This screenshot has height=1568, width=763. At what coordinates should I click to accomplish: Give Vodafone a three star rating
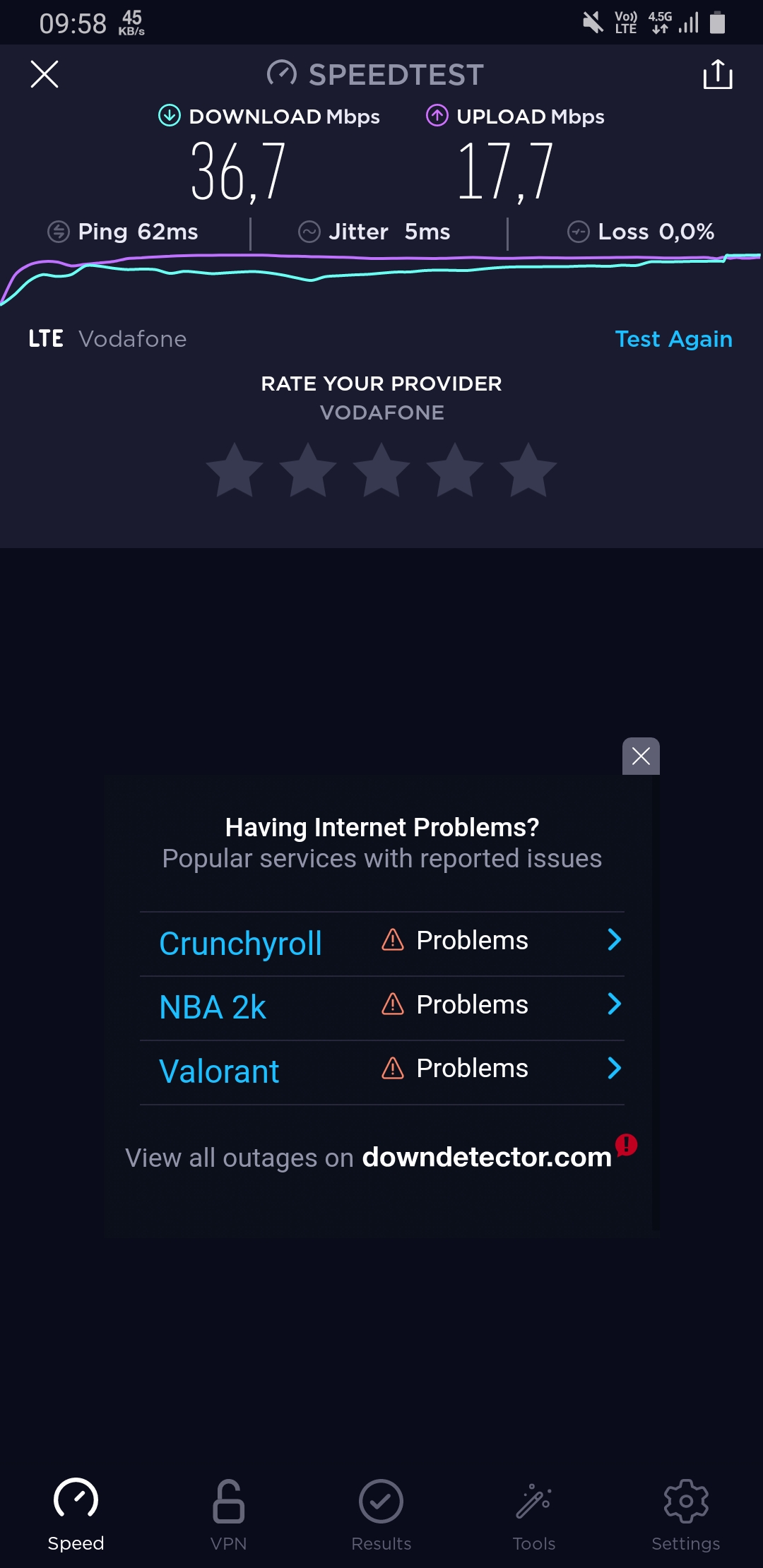click(381, 470)
